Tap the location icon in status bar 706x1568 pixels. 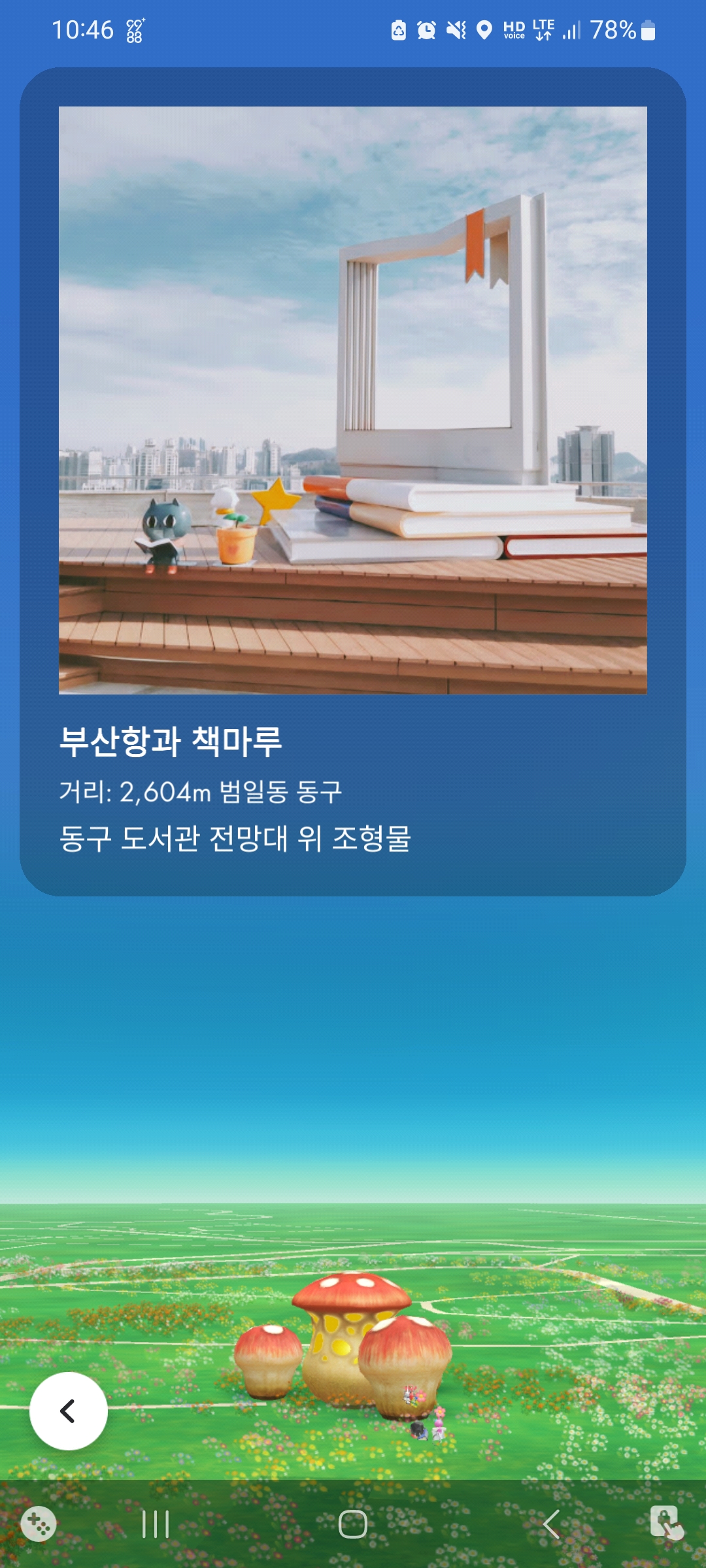(484, 29)
